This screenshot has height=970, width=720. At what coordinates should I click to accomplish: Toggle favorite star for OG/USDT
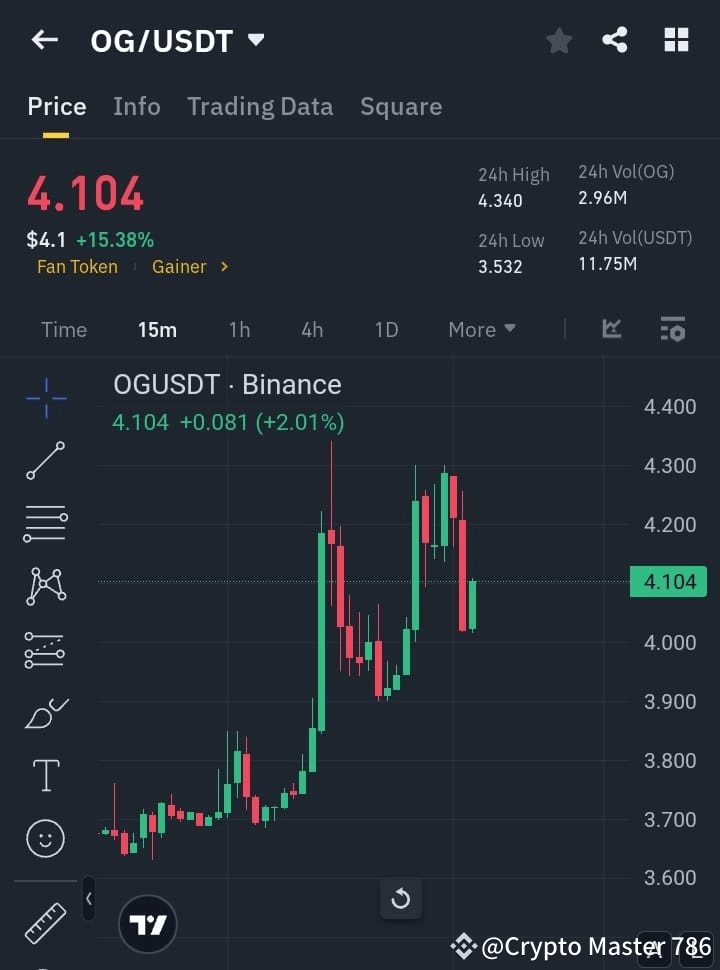558,40
